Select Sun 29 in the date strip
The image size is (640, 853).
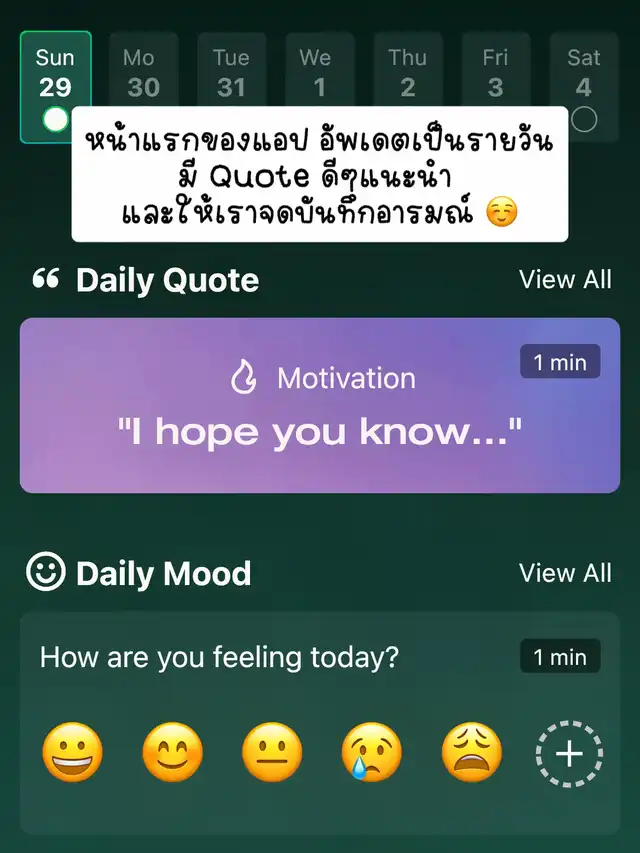pyautogui.click(x=55, y=73)
